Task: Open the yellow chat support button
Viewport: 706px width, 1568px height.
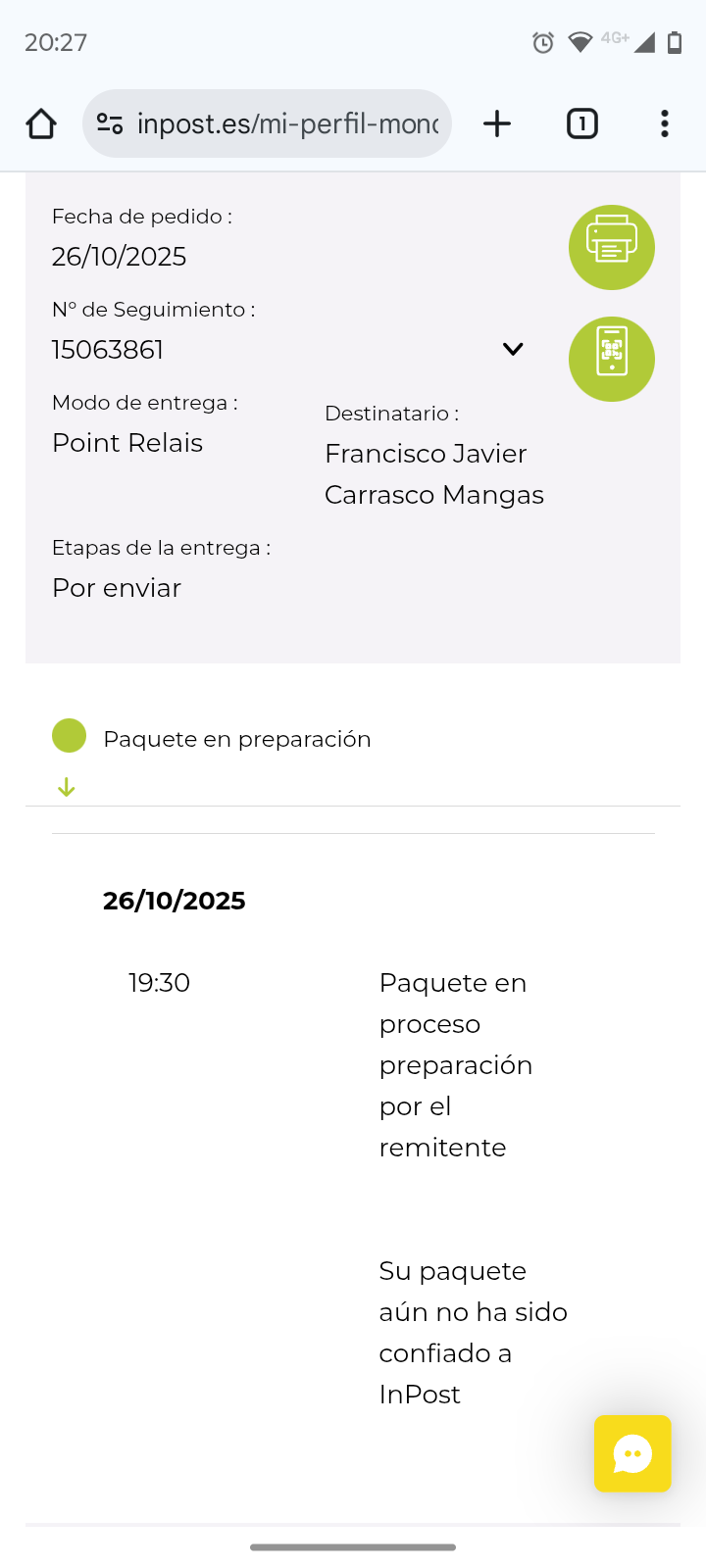Action: pyautogui.click(x=632, y=1453)
